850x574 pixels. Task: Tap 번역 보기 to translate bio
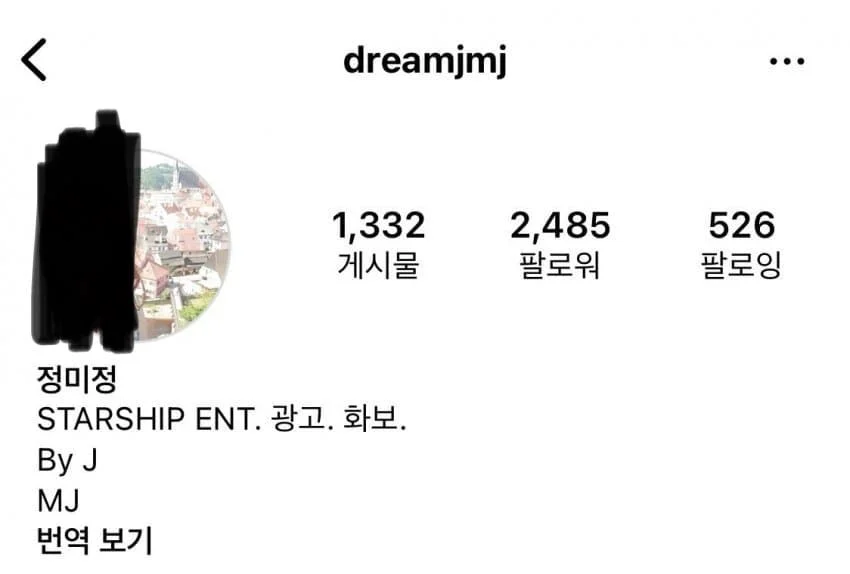coord(93,542)
